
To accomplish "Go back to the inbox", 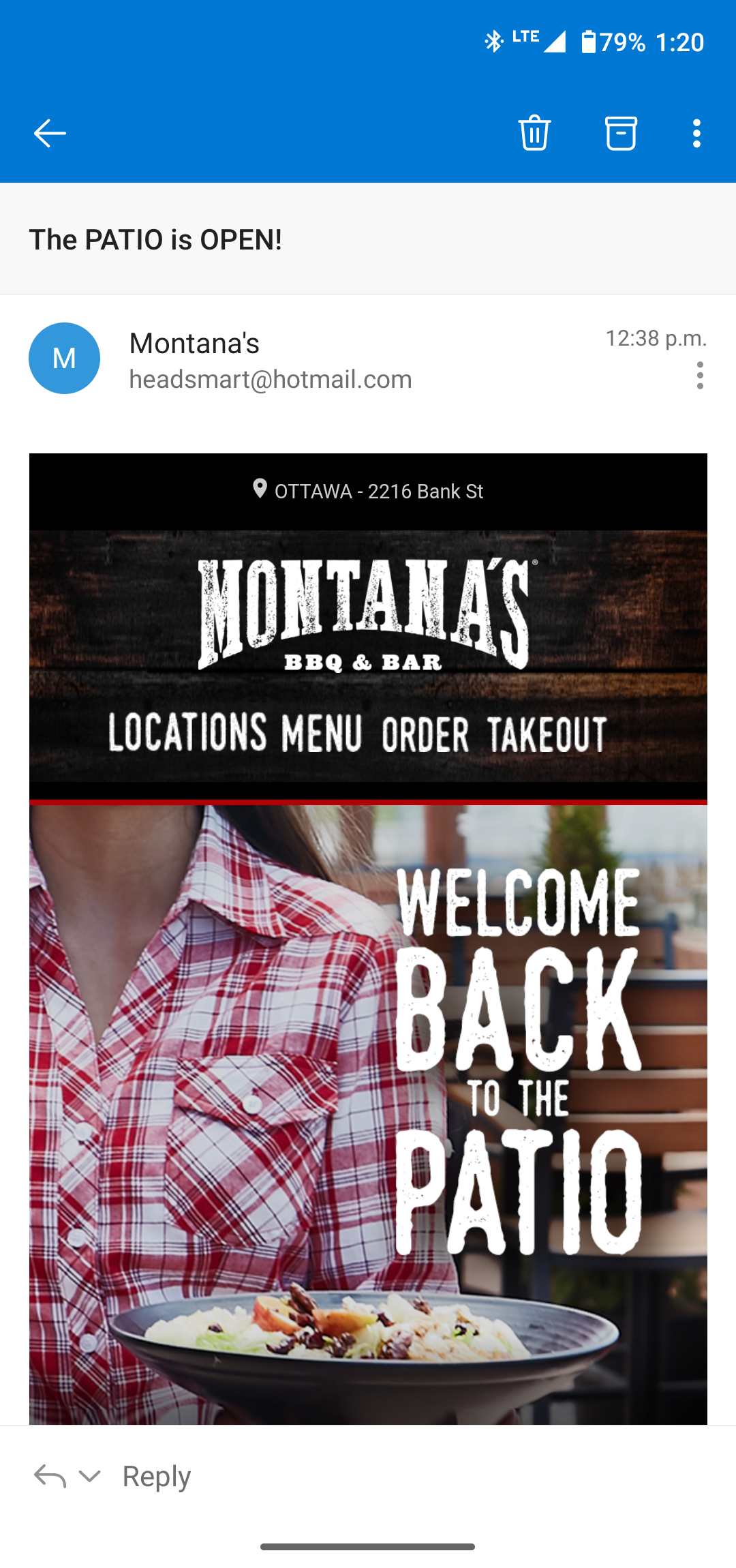I will point(50,133).
